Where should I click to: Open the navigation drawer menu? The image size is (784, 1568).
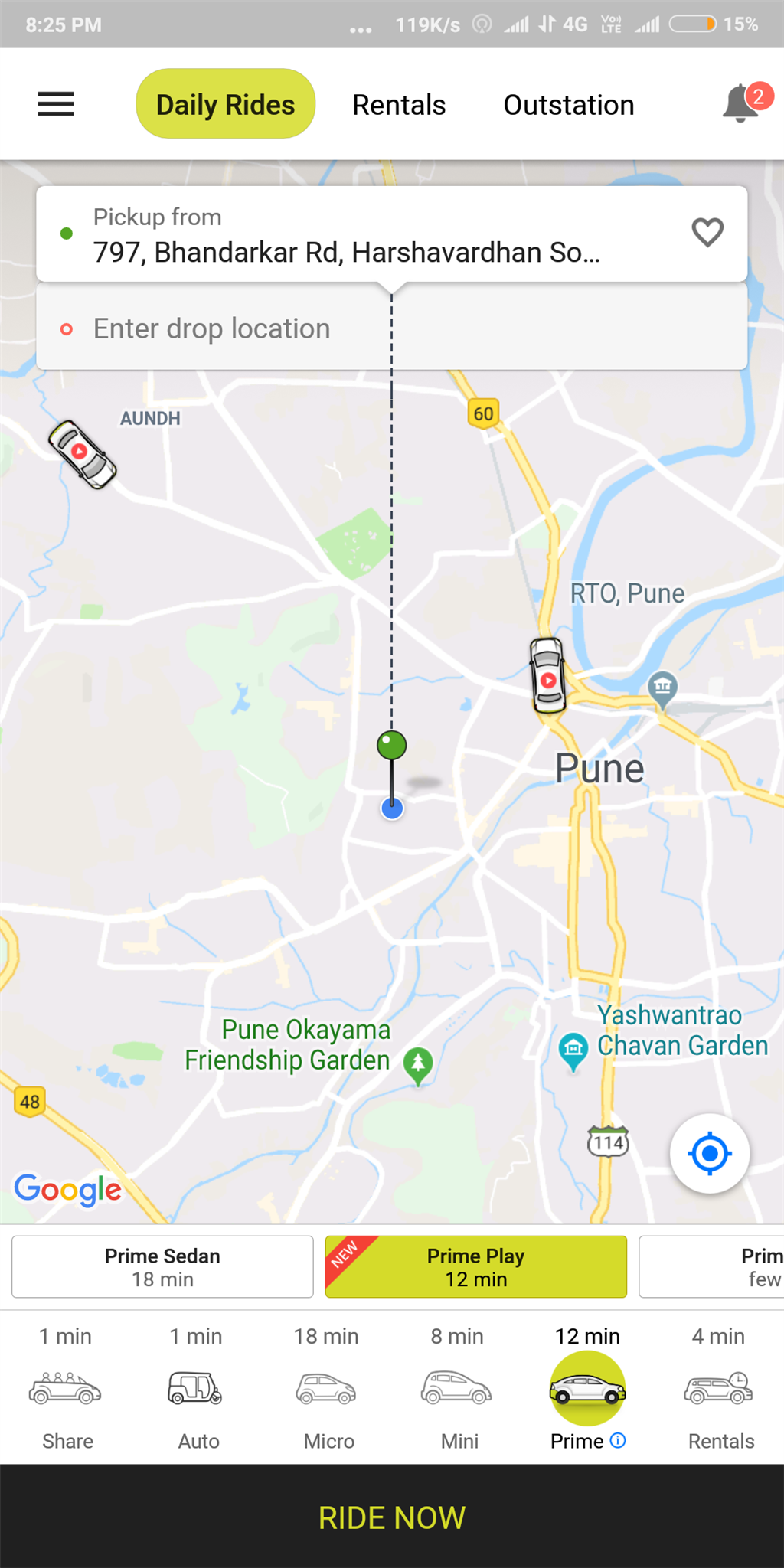point(54,103)
